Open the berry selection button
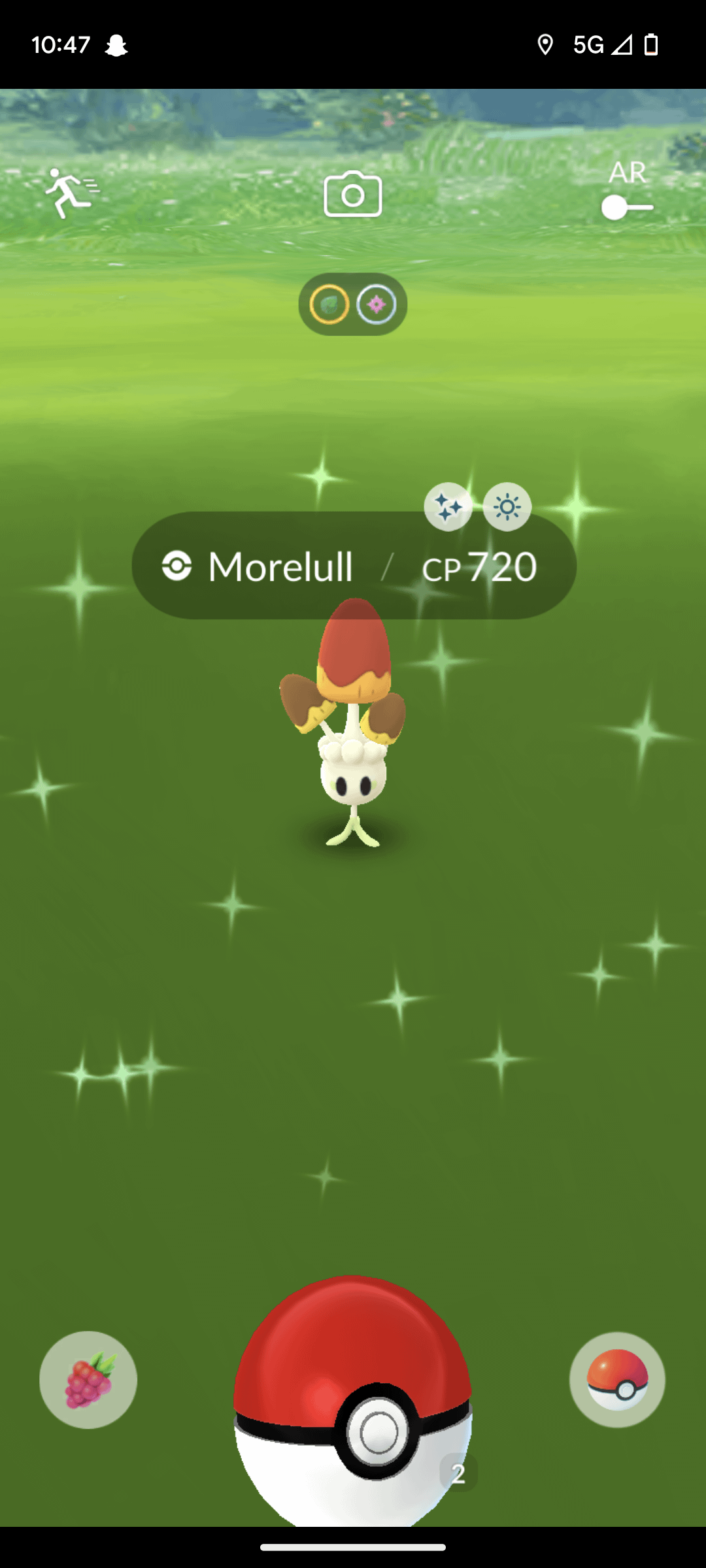Viewport: 706px width, 1568px height. point(88,1379)
